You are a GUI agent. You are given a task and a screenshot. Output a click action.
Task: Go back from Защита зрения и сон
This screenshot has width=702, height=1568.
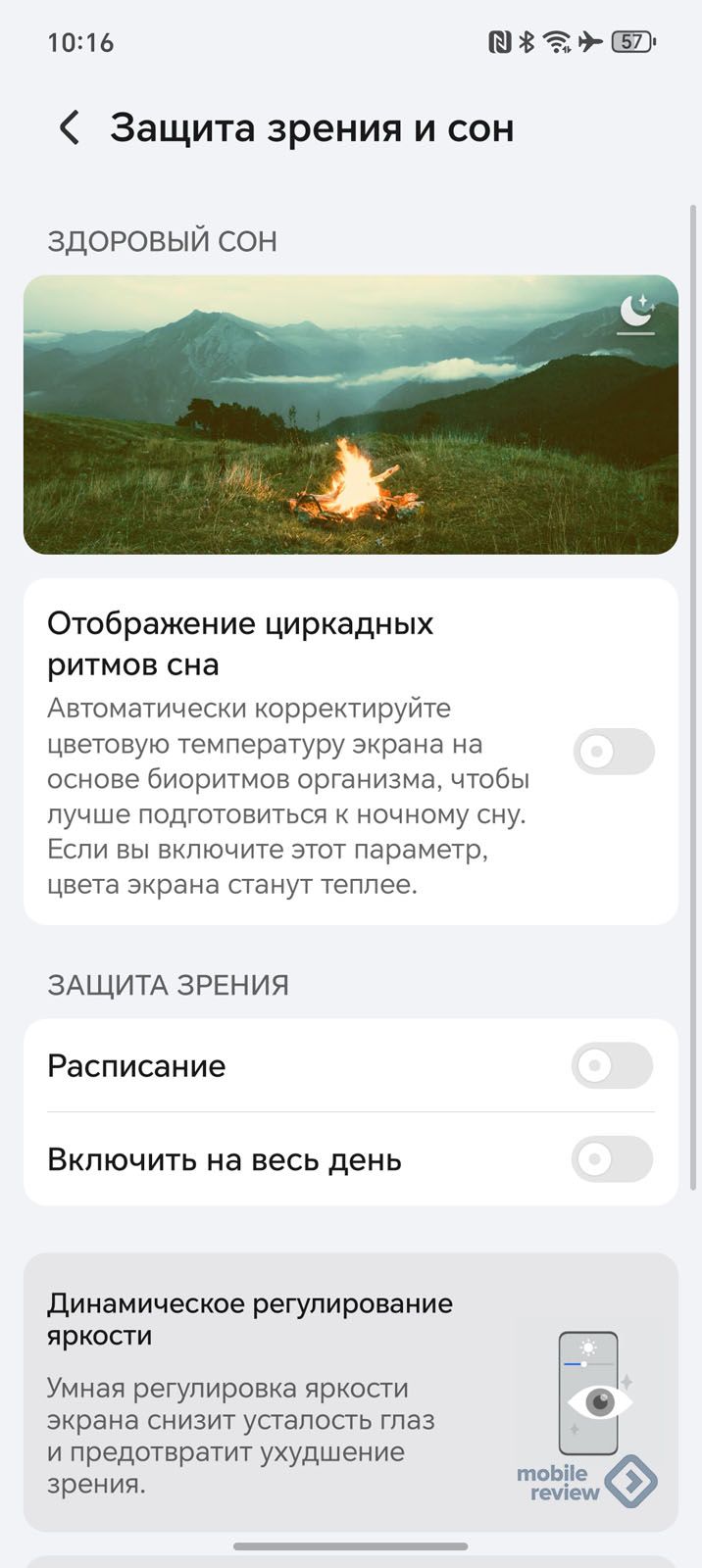70,128
